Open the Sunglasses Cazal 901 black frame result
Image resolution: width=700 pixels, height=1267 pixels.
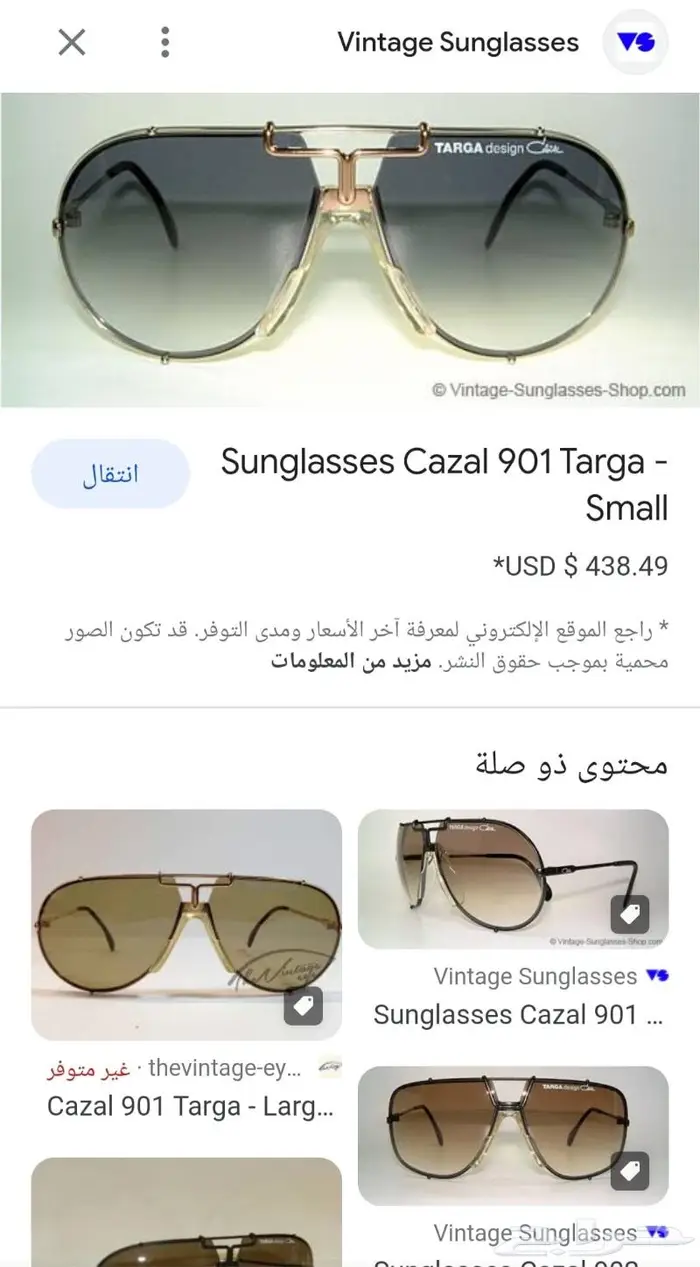[513, 880]
